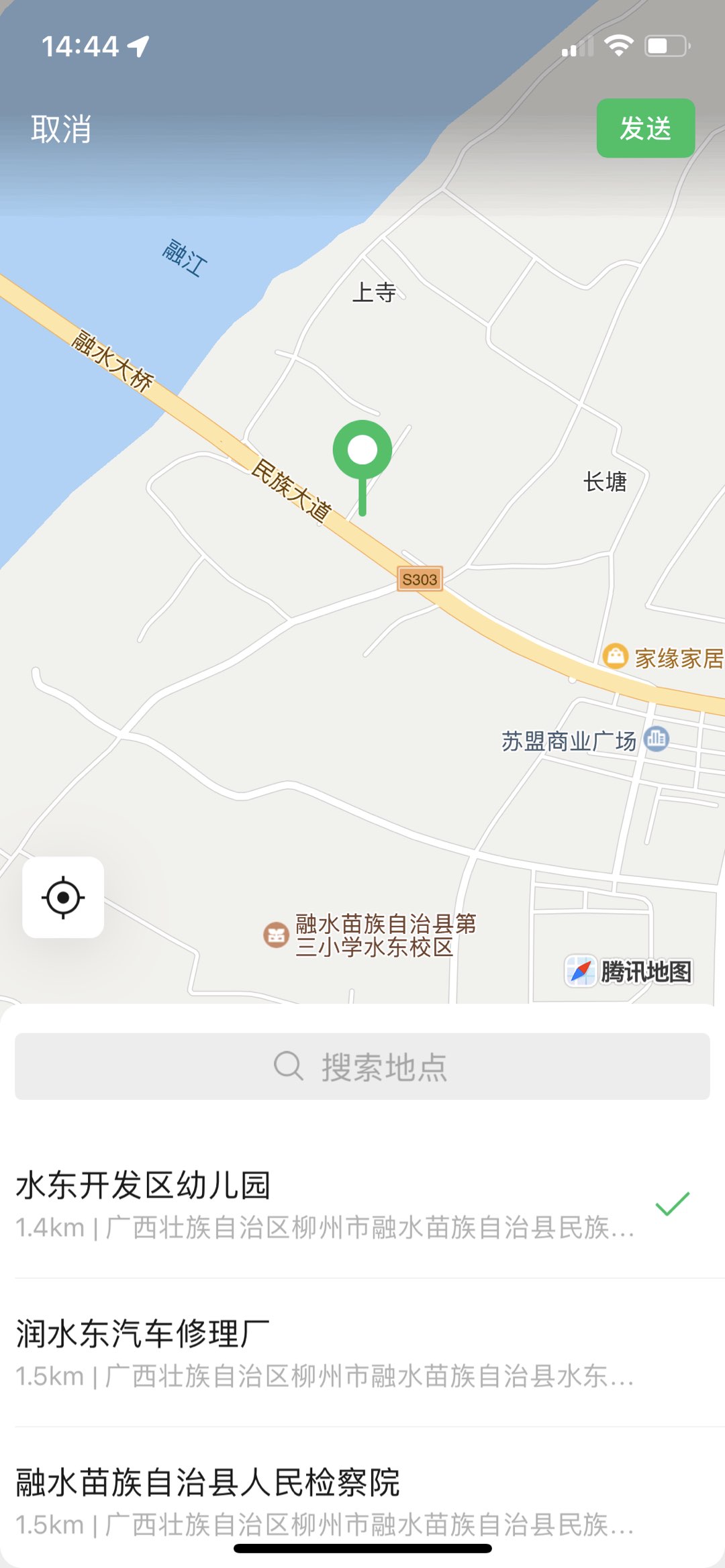Viewport: 725px width, 1568px height.
Task: Send the selected location with 发送
Action: pos(645,128)
